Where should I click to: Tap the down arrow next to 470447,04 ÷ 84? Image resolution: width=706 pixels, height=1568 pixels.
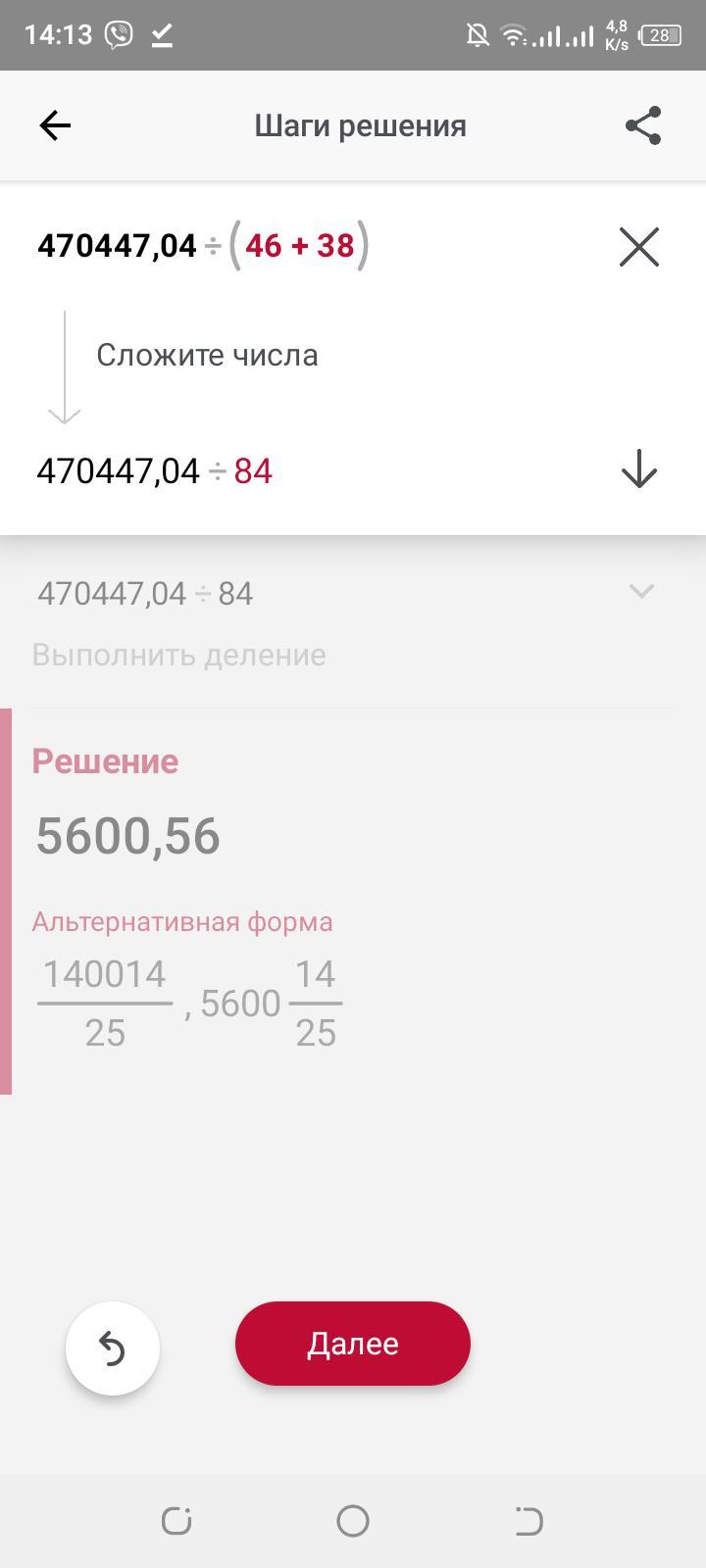[639, 469]
